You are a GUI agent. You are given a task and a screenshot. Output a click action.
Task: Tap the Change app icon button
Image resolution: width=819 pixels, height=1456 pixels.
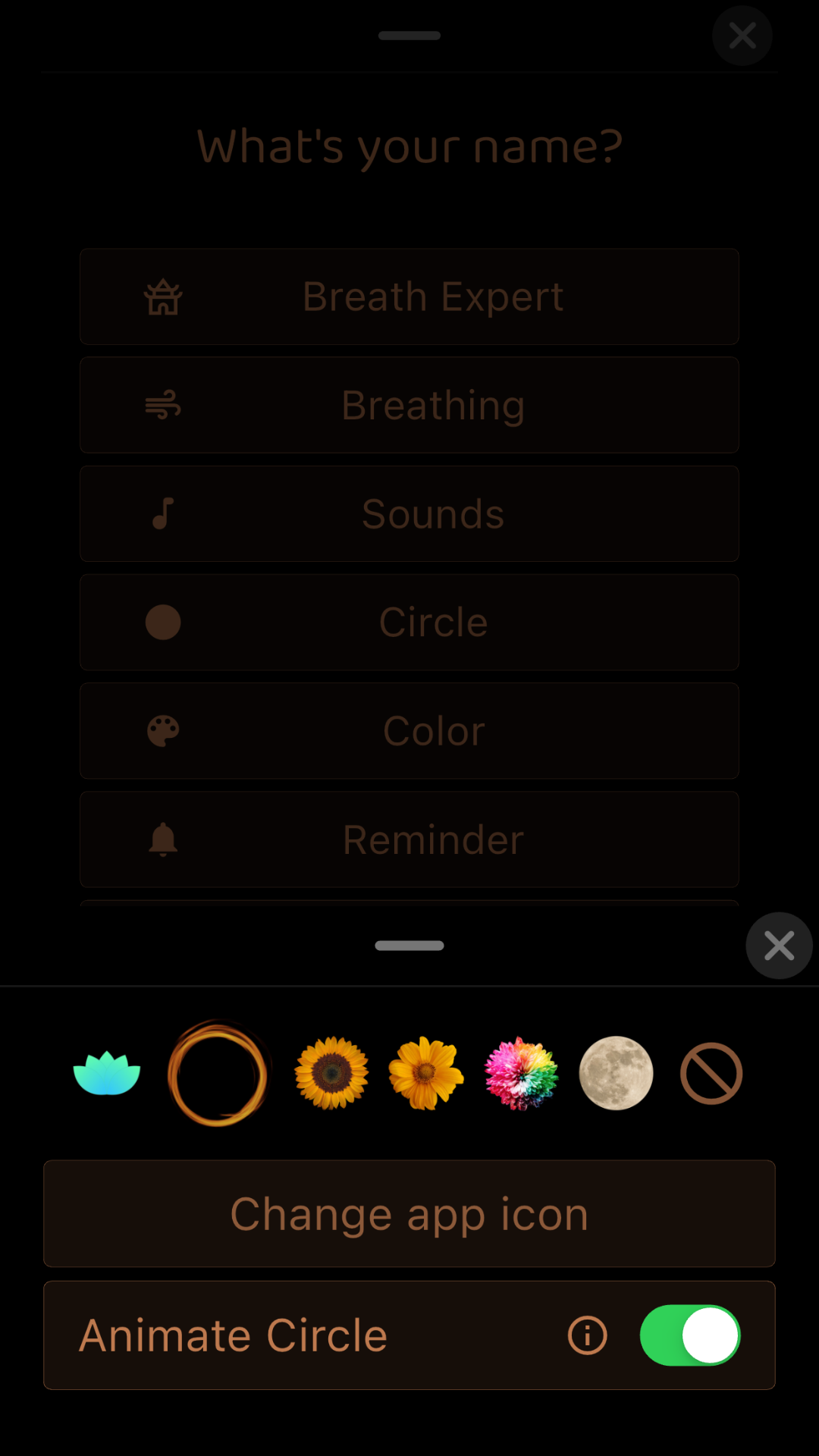[x=409, y=1213]
